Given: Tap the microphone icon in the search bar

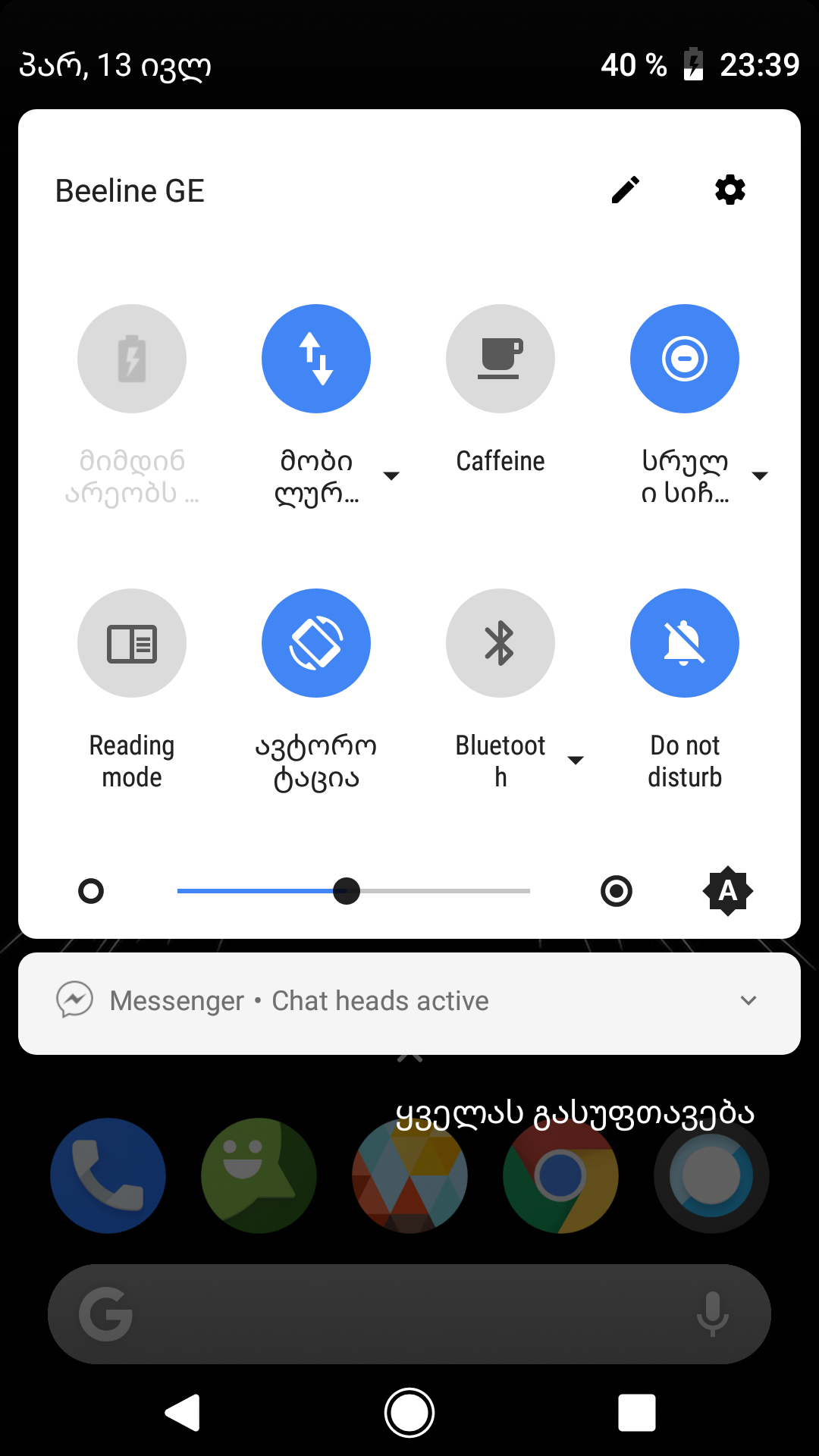Looking at the screenshot, I should coord(711,1313).
